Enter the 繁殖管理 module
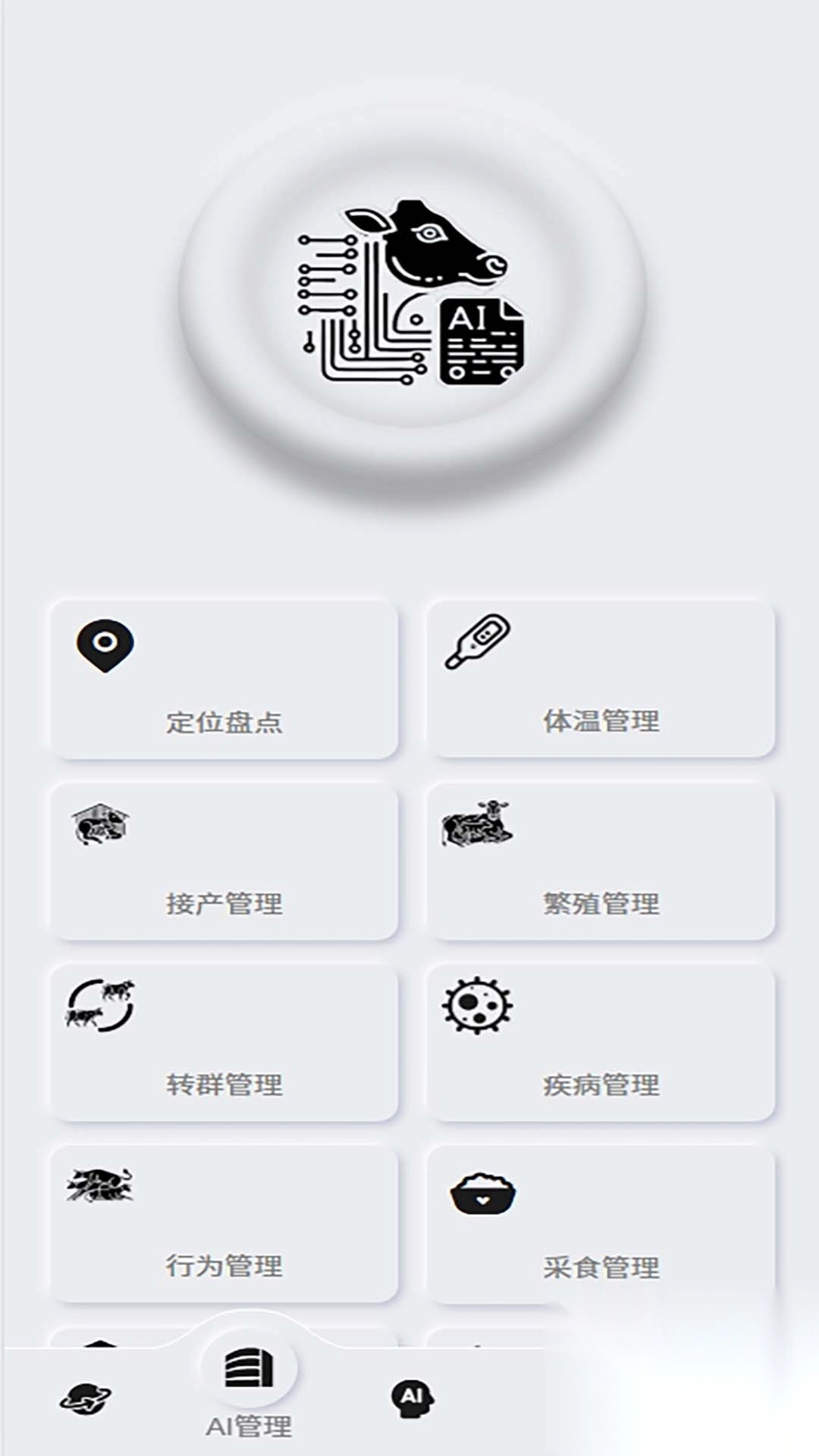 point(601,861)
